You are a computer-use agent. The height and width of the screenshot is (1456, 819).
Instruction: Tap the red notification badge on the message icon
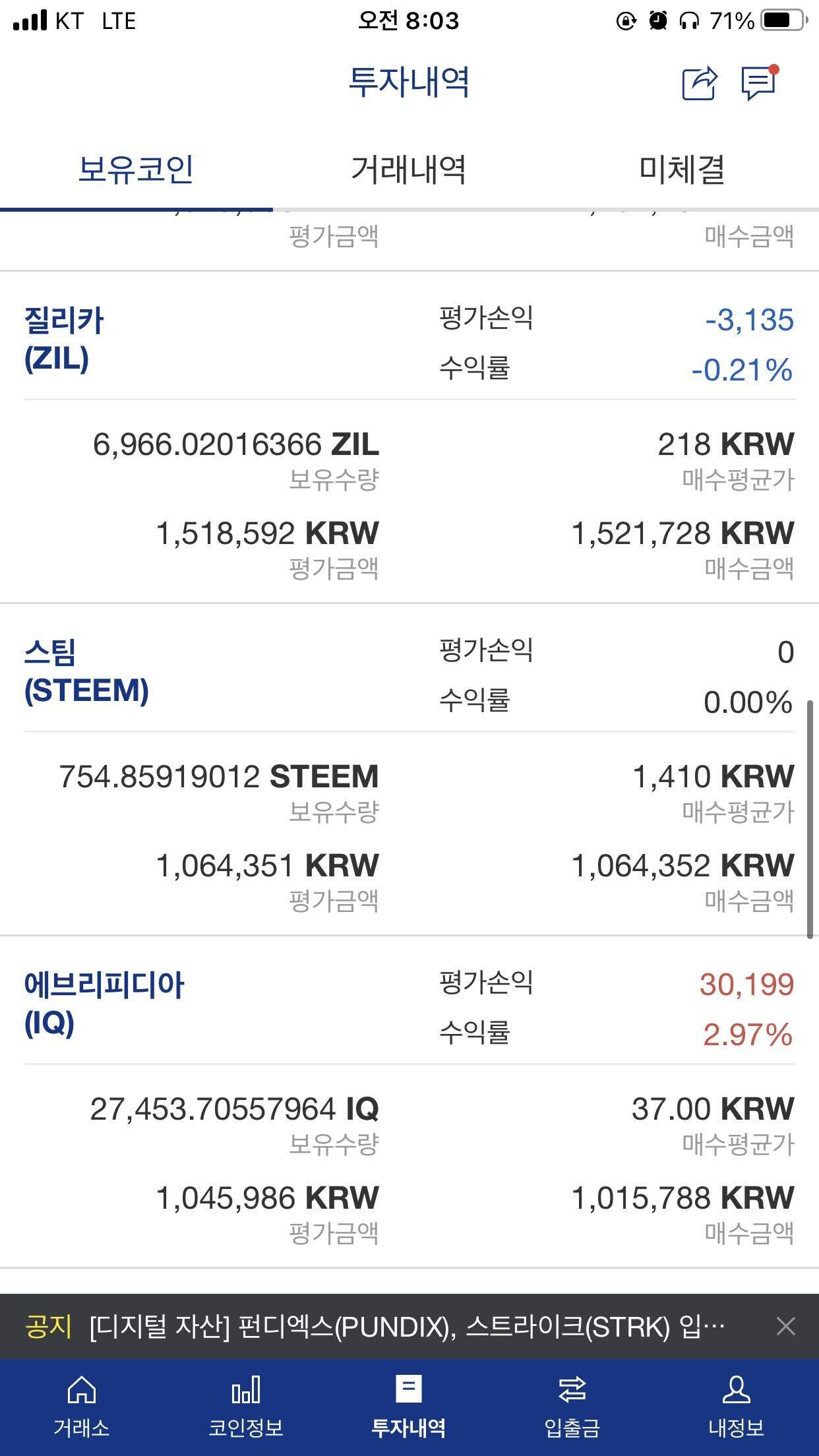[x=775, y=69]
